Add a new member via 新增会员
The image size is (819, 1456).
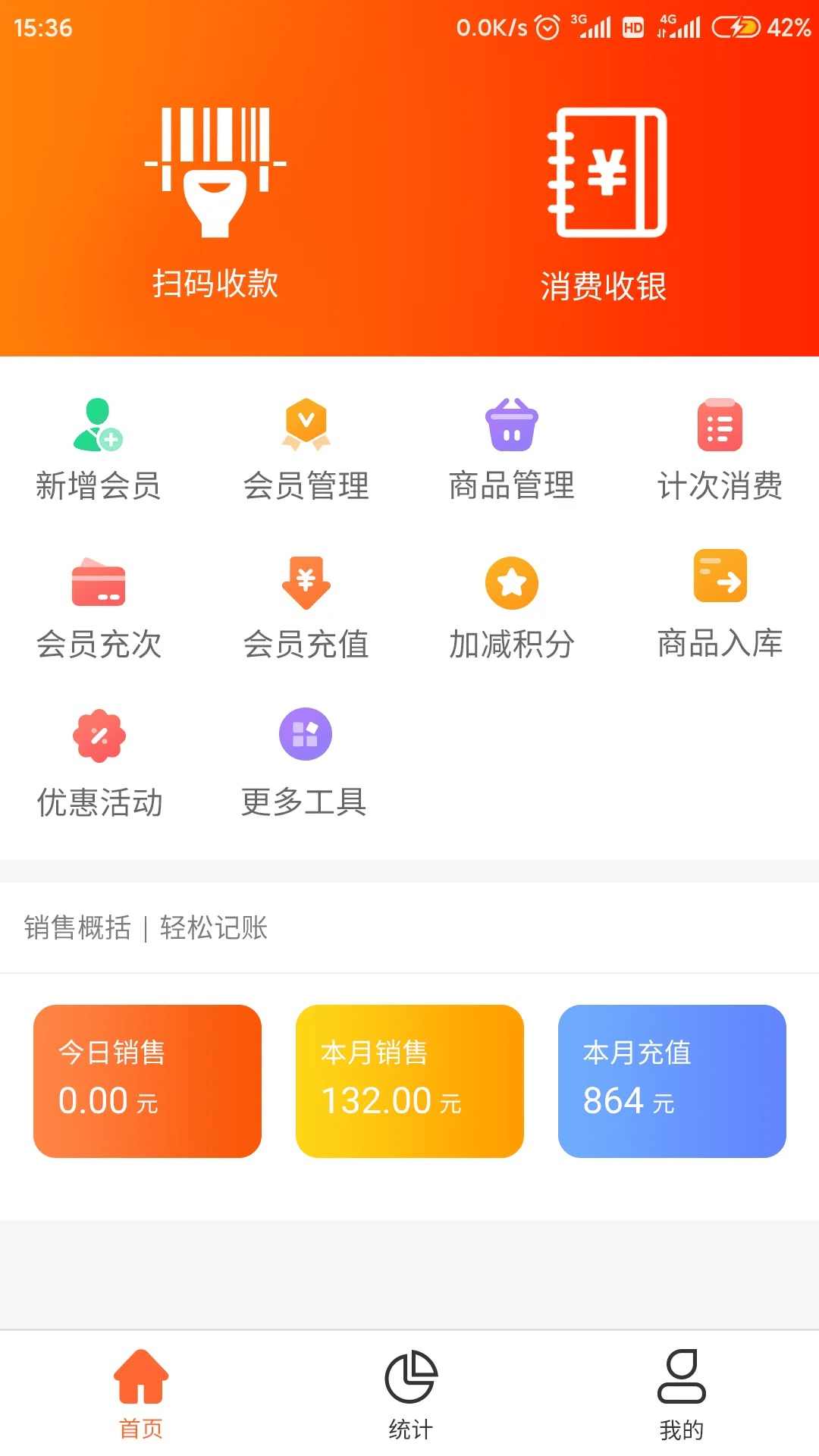(x=99, y=450)
